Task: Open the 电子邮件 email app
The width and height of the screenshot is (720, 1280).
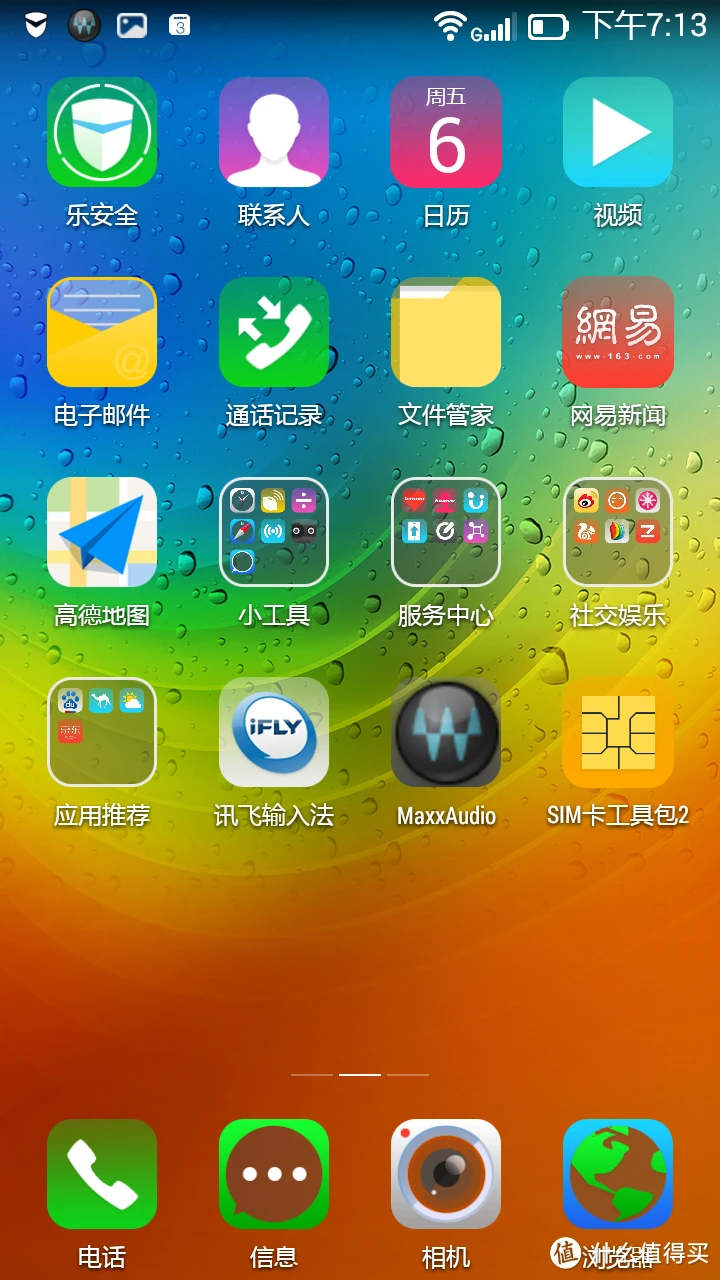Action: click(x=102, y=332)
